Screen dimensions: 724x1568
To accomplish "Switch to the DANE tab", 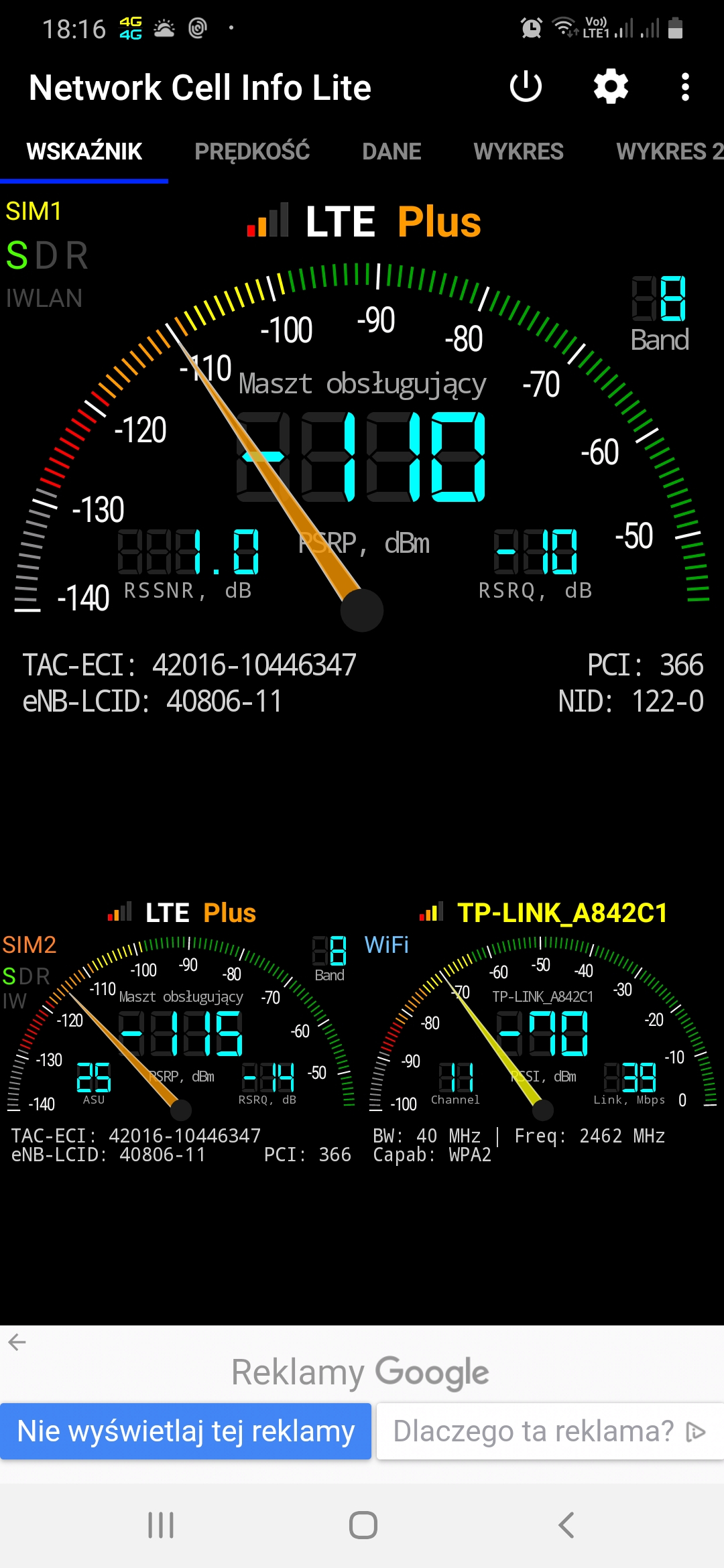I will coord(391,151).
